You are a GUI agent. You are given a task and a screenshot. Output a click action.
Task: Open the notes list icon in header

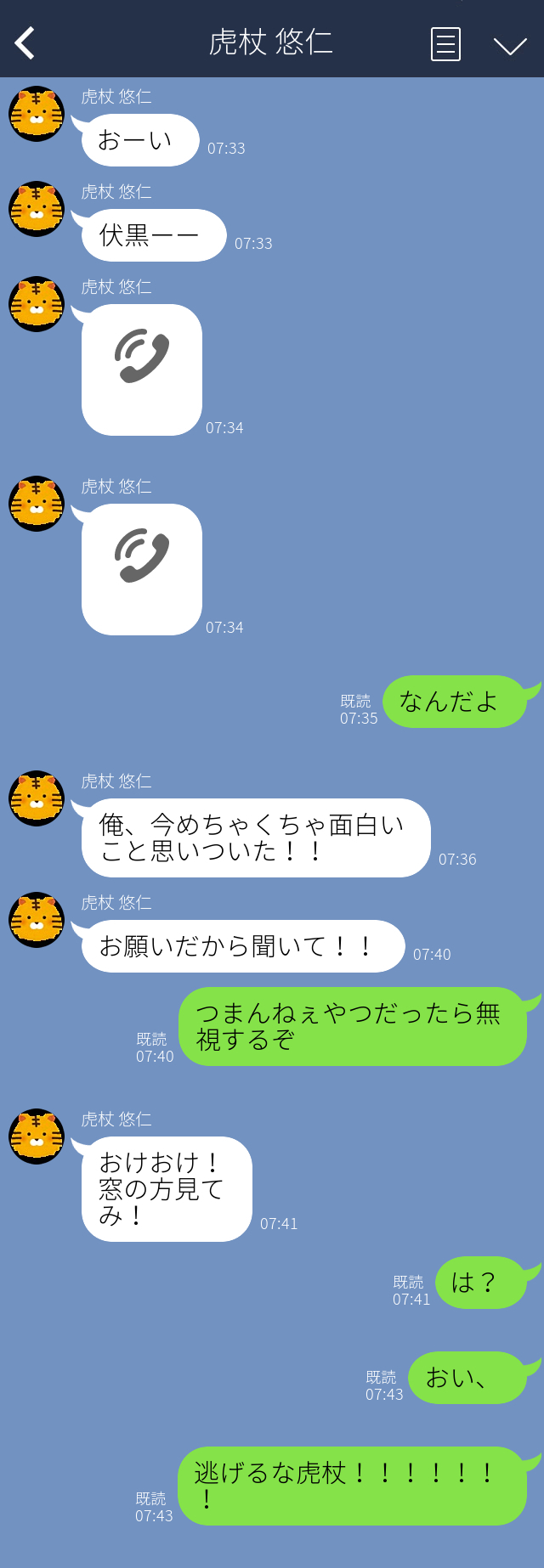[x=445, y=44]
